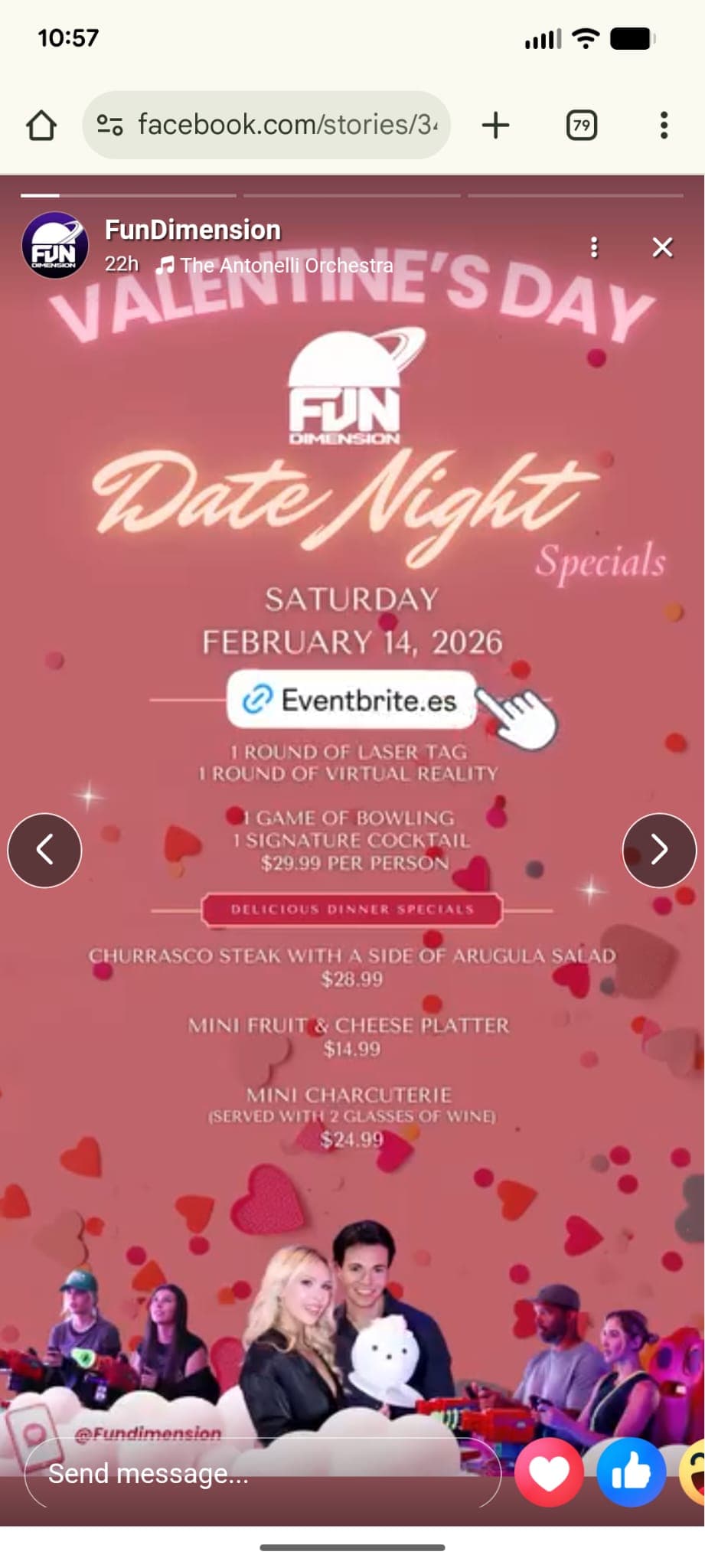This screenshot has width=705, height=1568.
Task: Open FunDimension profile from avatar
Action: coord(54,246)
